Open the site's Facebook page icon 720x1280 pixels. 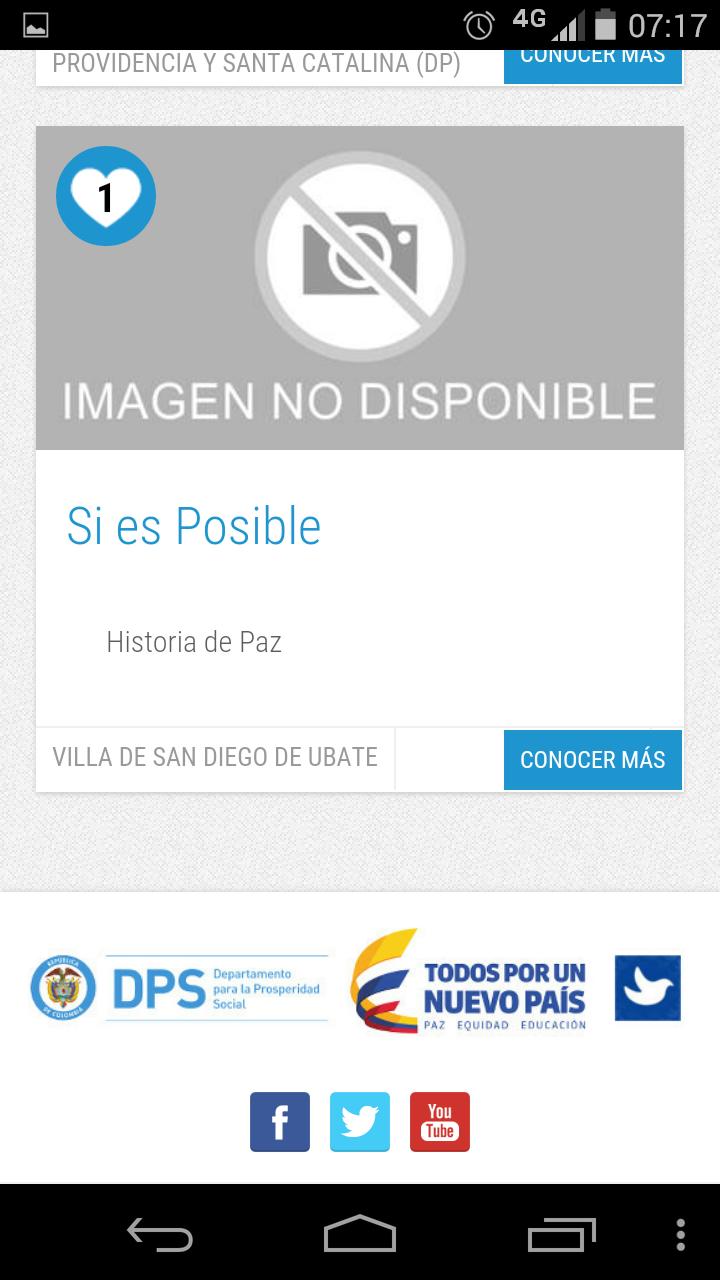279,1121
